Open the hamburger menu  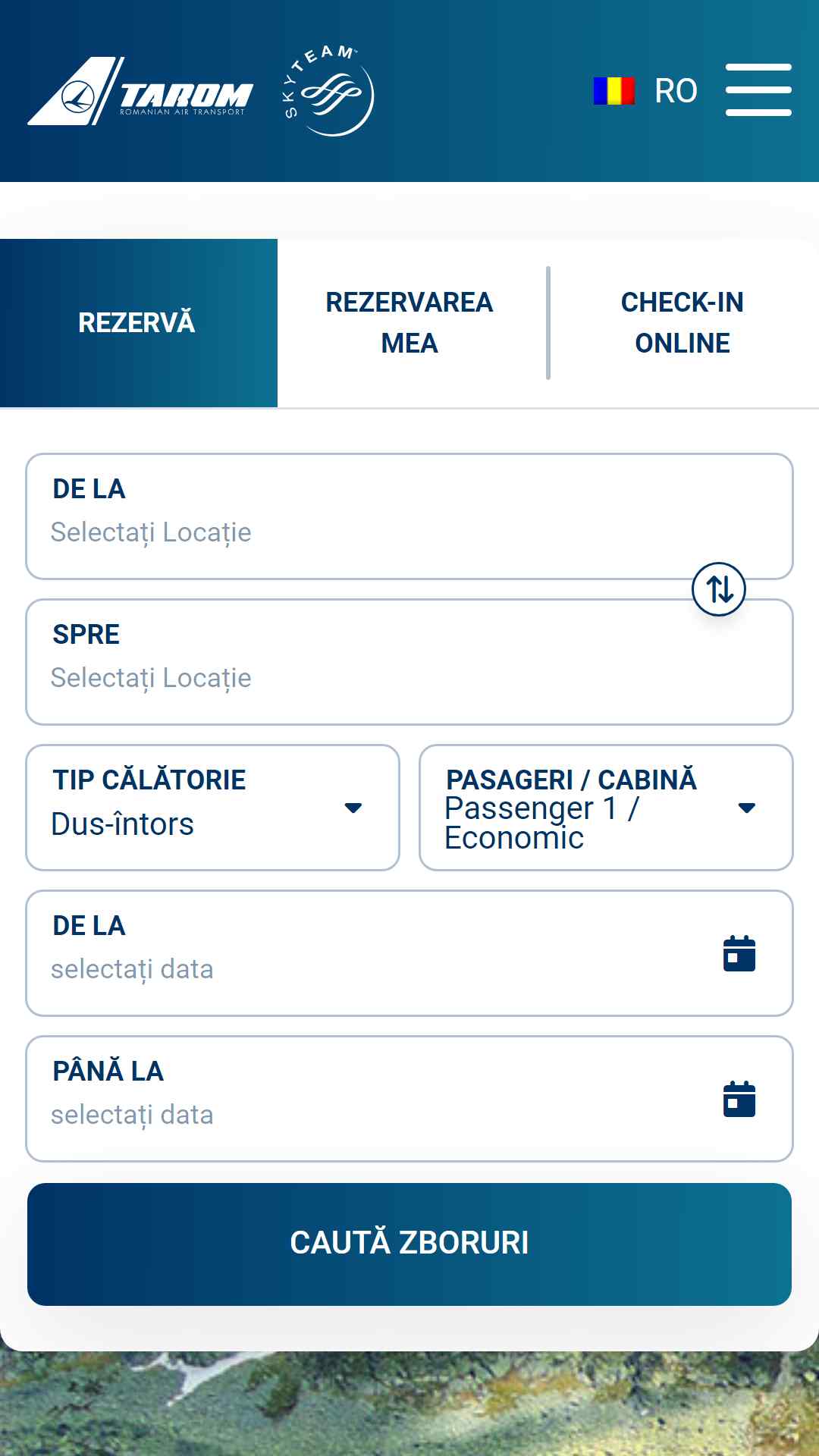pos(758,90)
